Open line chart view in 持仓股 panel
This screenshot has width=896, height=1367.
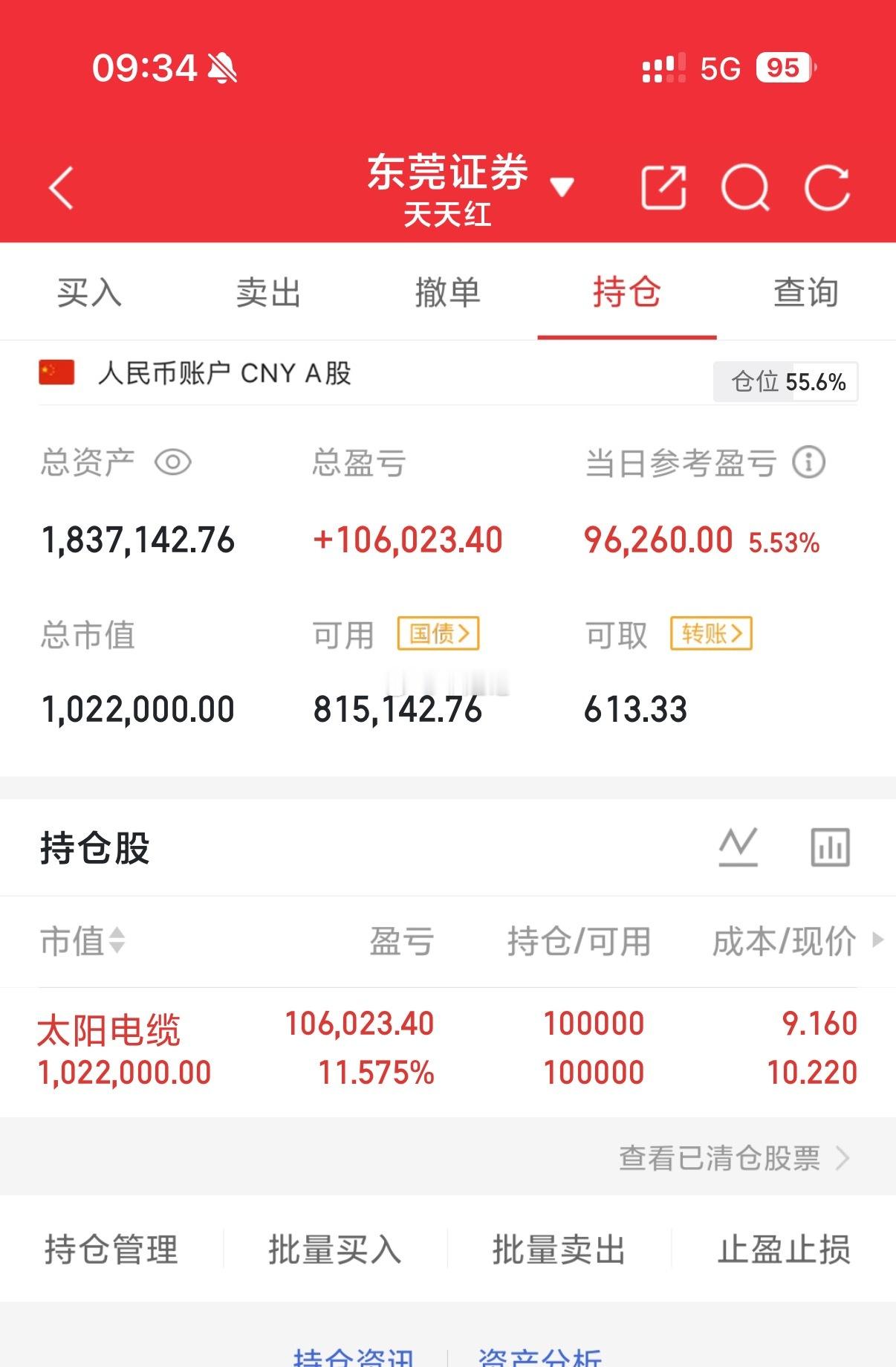point(738,846)
